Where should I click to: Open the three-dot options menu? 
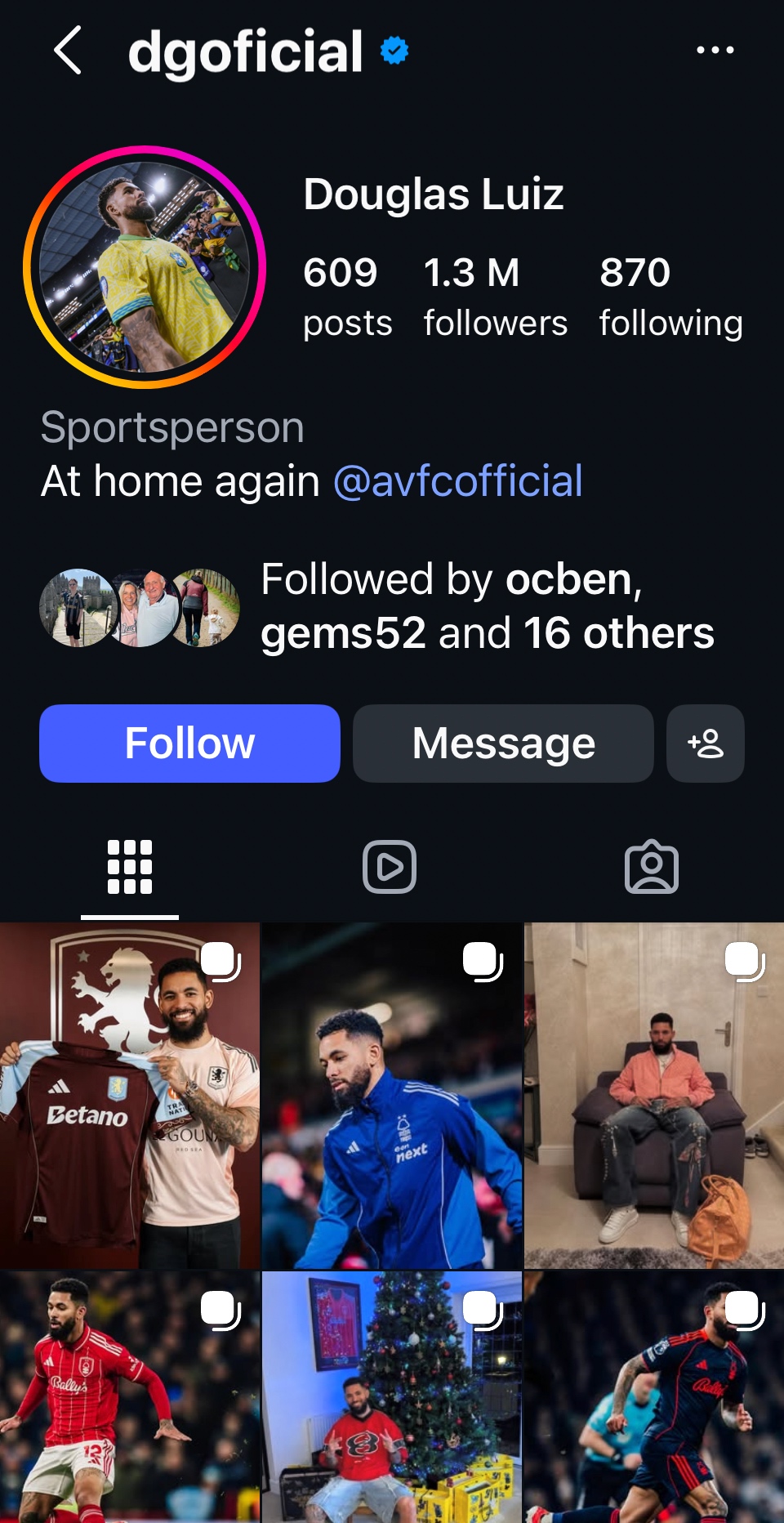tap(715, 51)
